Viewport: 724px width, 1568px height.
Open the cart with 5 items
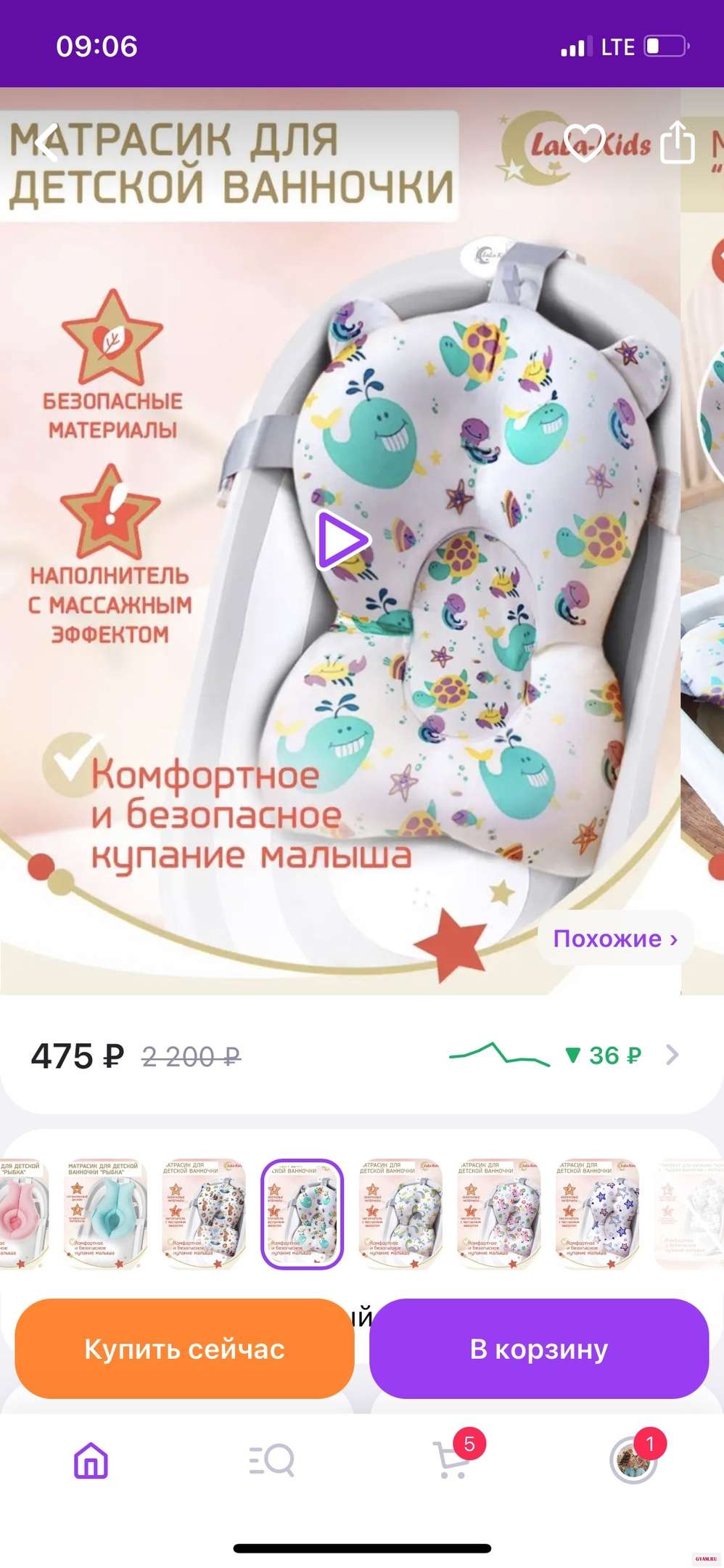[453, 1461]
